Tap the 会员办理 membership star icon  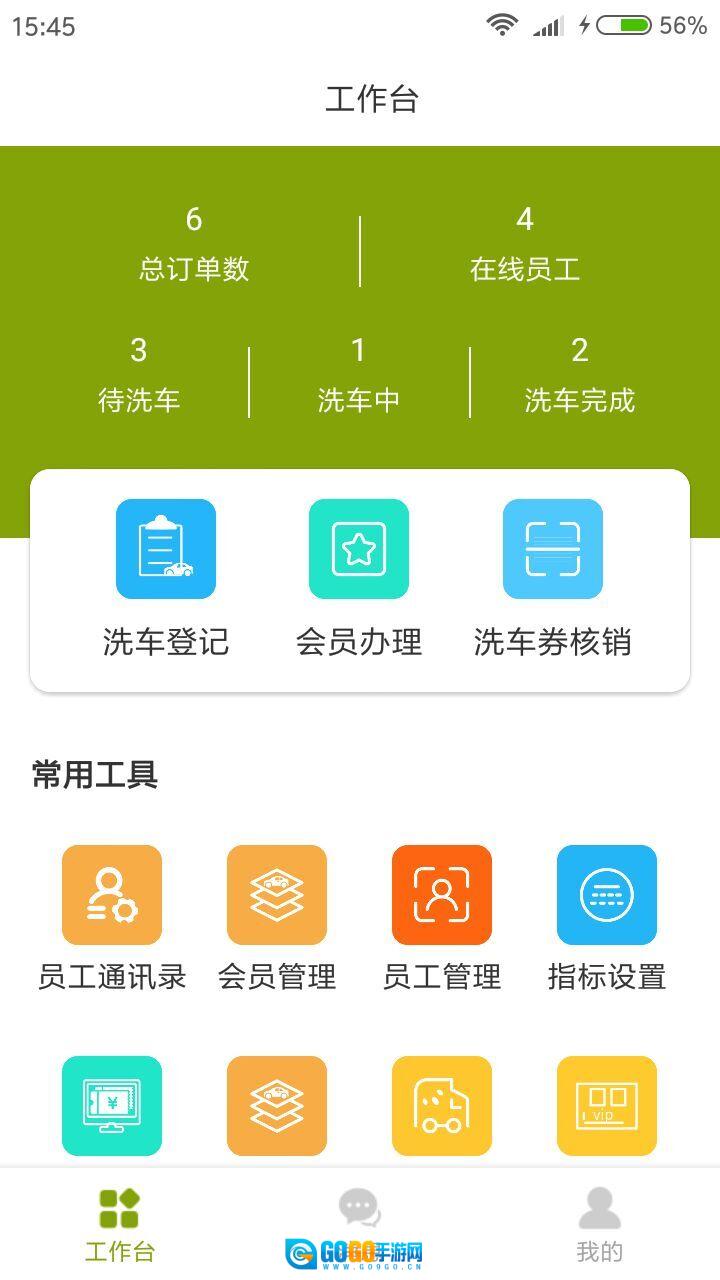pos(359,548)
